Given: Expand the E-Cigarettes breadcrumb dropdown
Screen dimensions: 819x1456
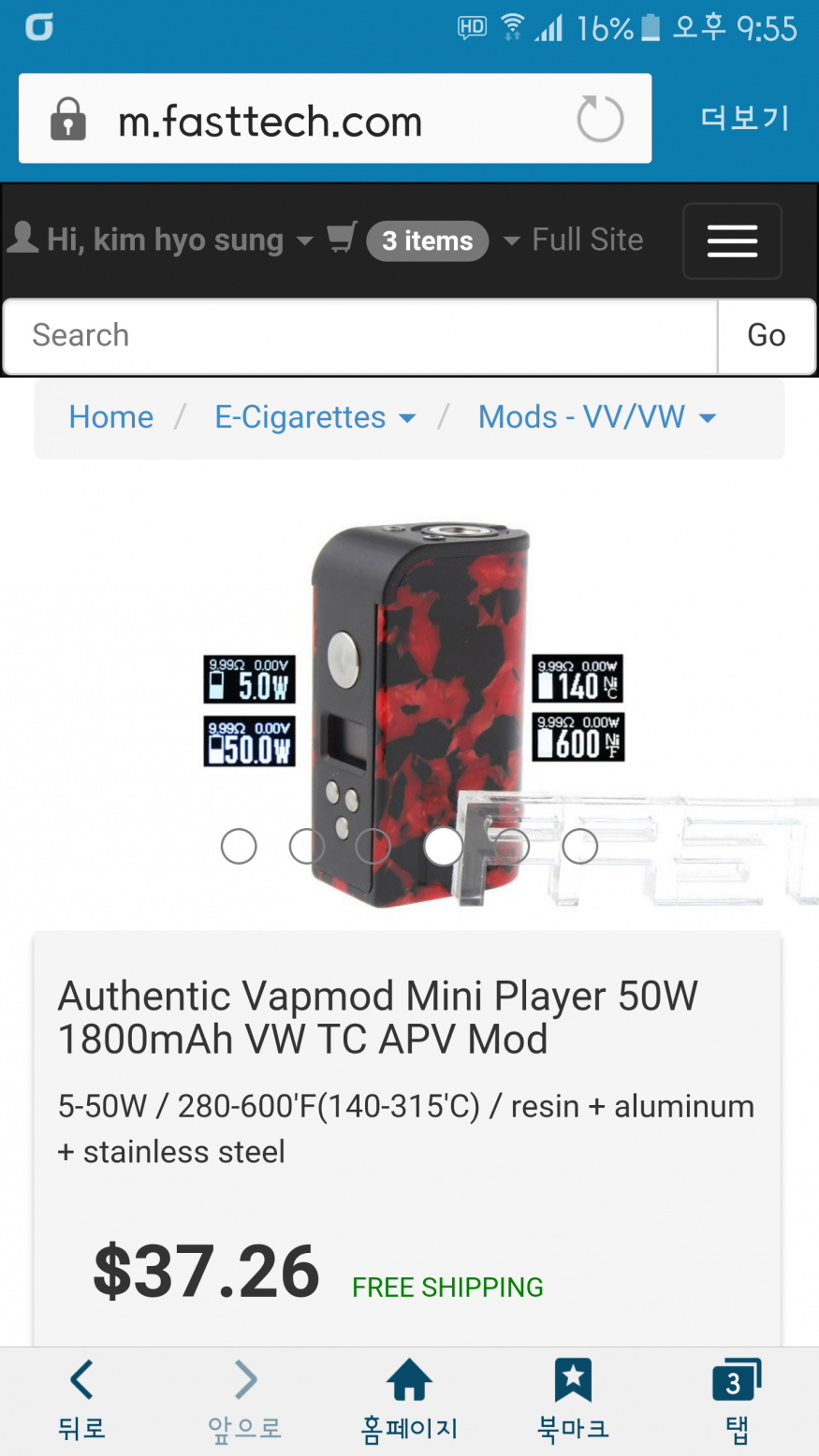Looking at the screenshot, I should coord(314,417).
